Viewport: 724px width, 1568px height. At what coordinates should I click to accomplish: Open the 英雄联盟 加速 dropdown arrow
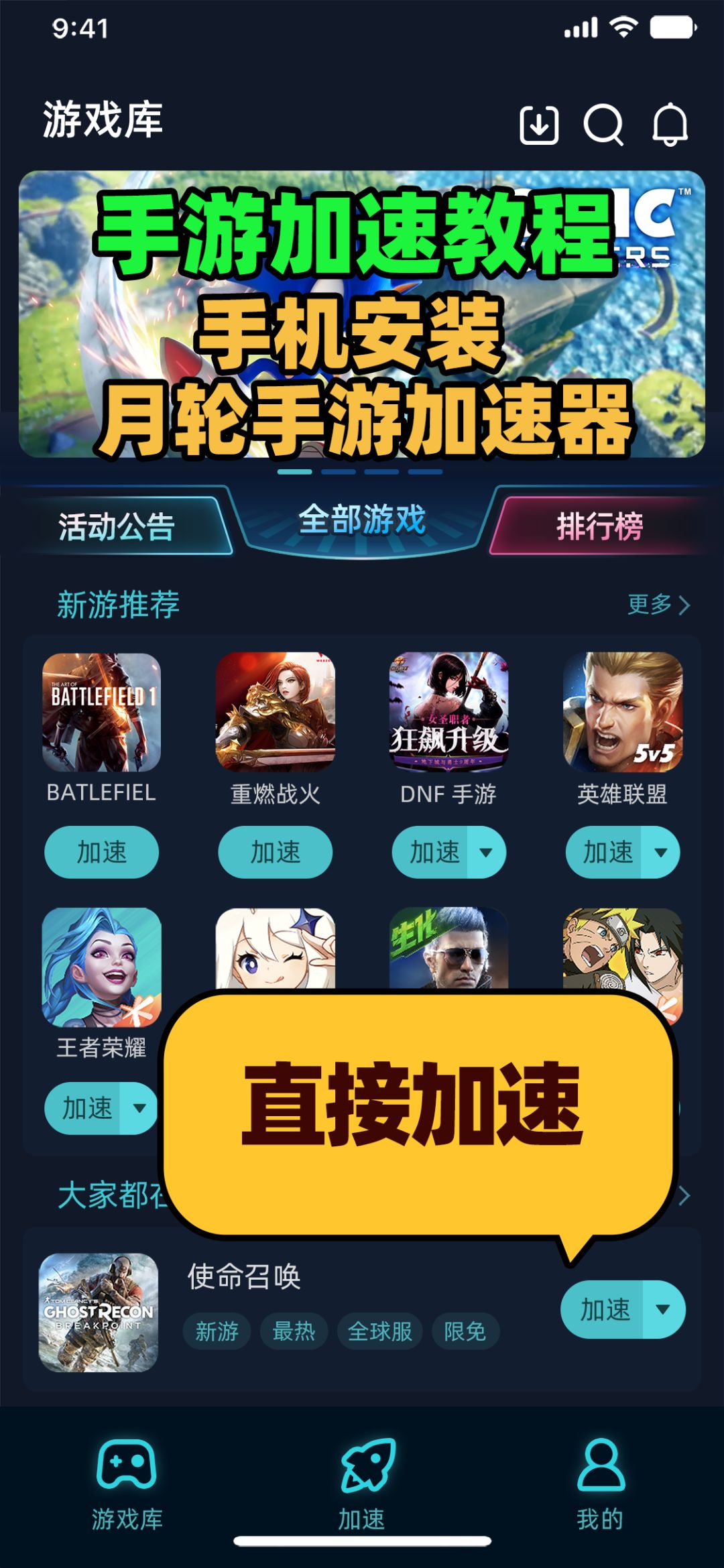[x=662, y=853]
